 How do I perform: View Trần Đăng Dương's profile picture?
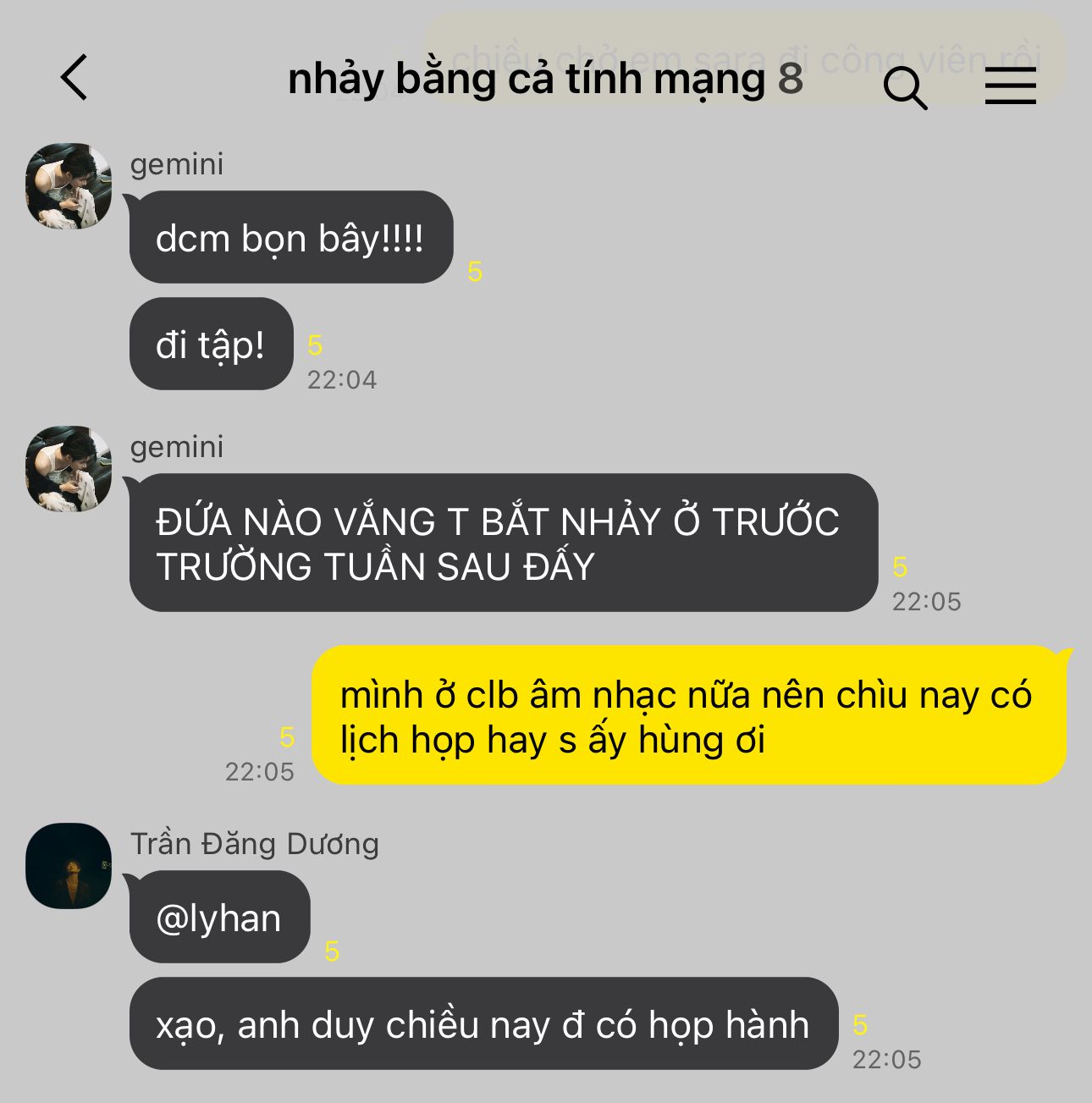tap(69, 865)
